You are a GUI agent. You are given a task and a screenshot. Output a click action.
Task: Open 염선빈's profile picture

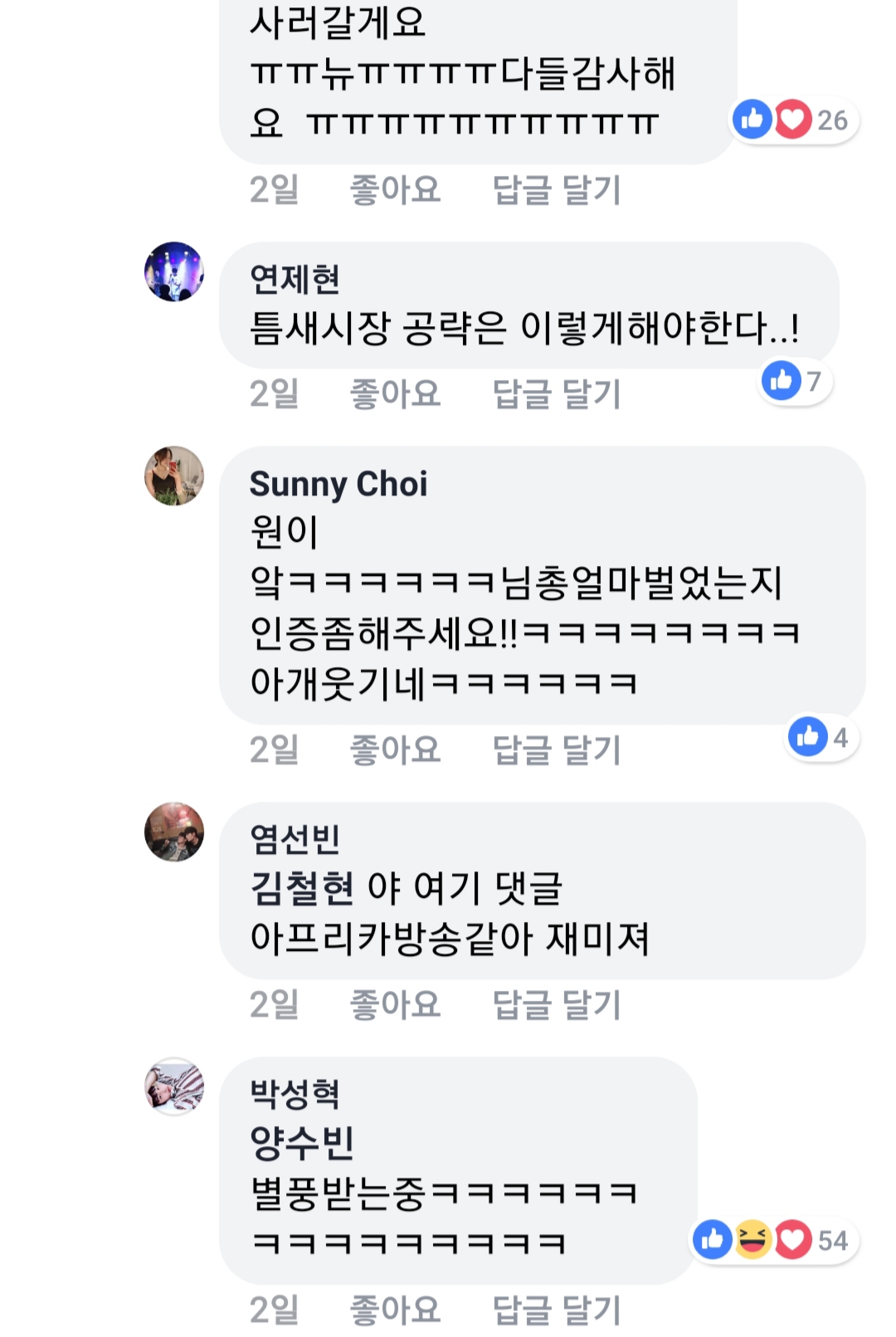[x=174, y=832]
